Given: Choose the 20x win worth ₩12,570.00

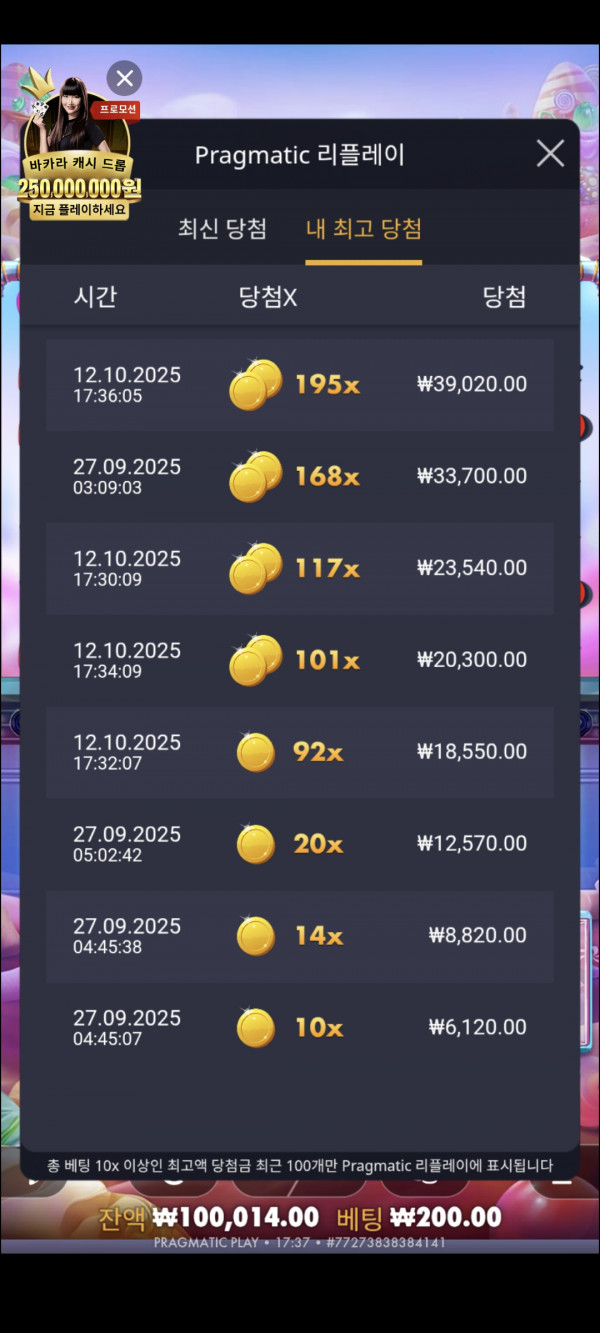Looking at the screenshot, I should tap(300, 845).
